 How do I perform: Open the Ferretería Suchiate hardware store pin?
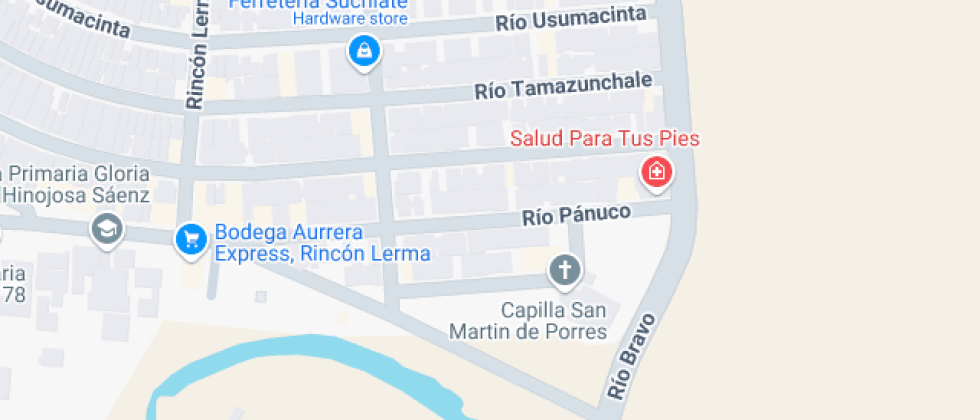click(x=365, y=50)
